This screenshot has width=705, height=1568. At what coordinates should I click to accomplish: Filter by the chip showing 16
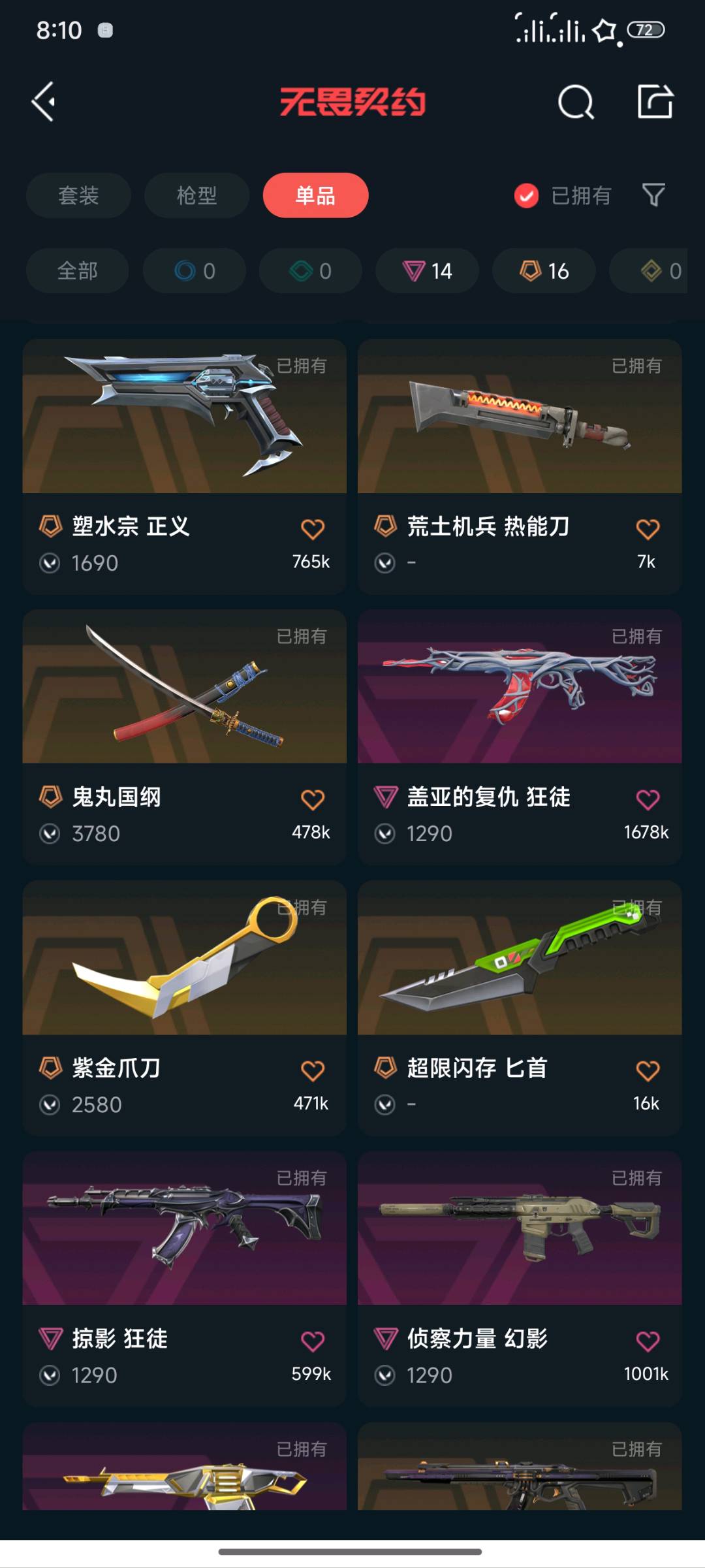click(x=544, y=270)
